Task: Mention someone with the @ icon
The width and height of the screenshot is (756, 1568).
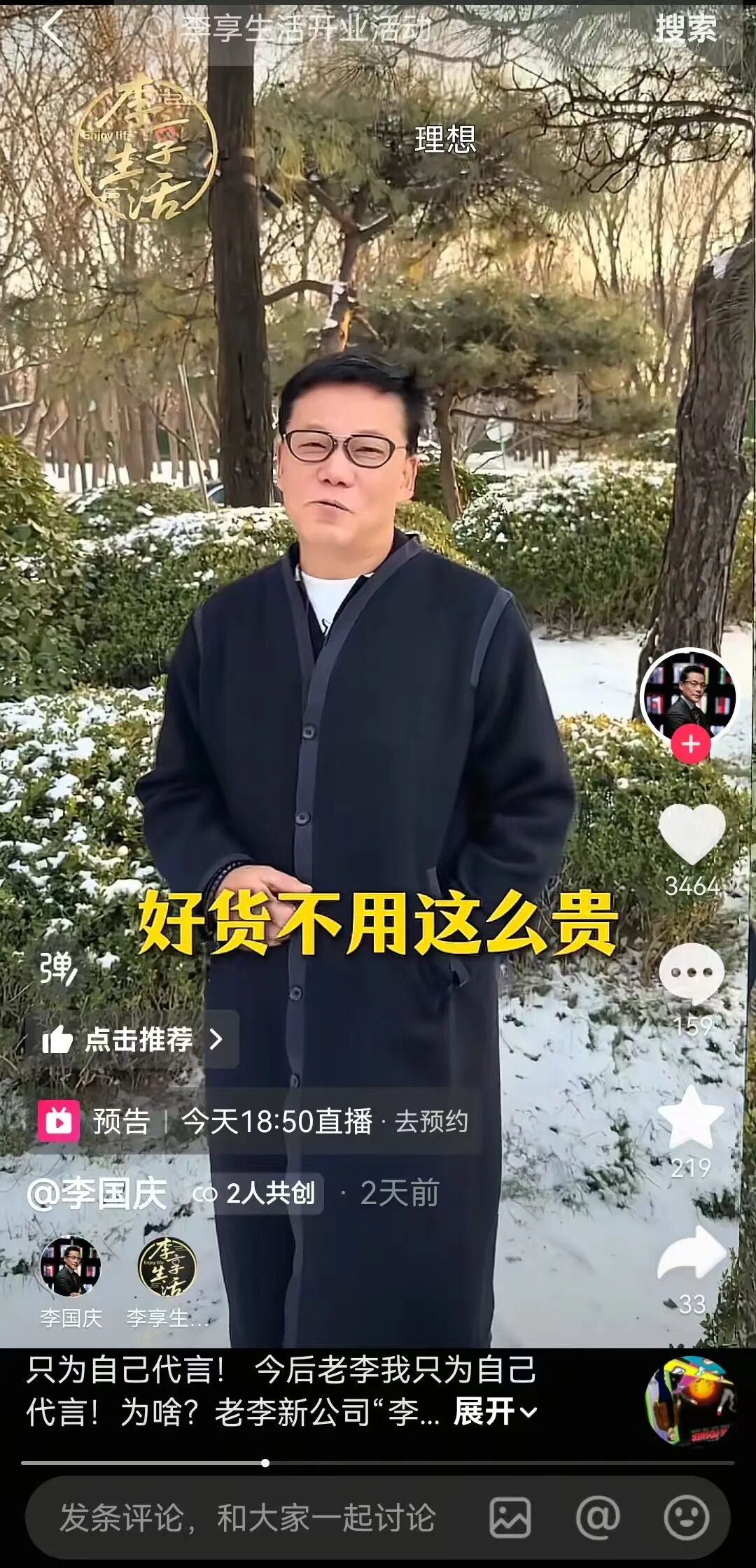Action: point(598,1518)
